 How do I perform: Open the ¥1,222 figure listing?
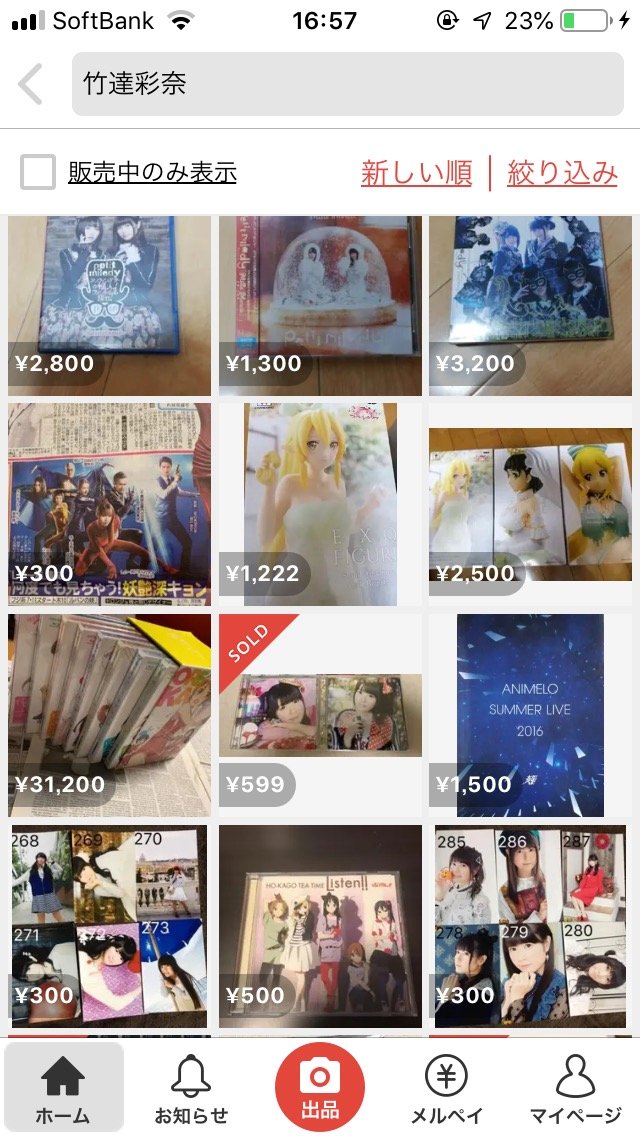[x=320, y=504]
